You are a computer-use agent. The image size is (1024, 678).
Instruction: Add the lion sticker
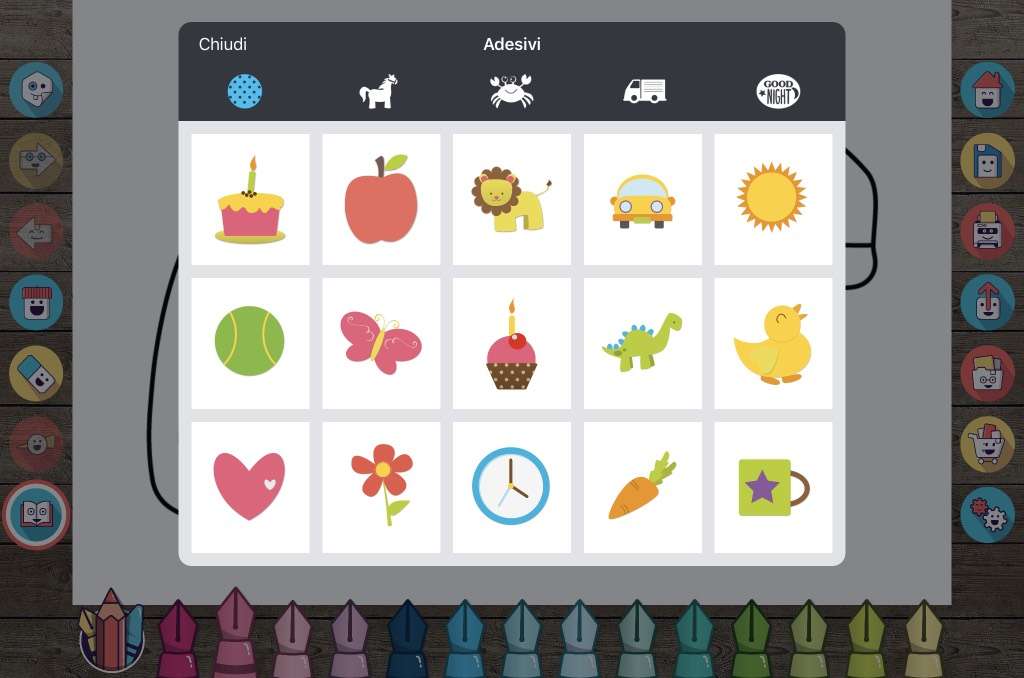point(511,200)
